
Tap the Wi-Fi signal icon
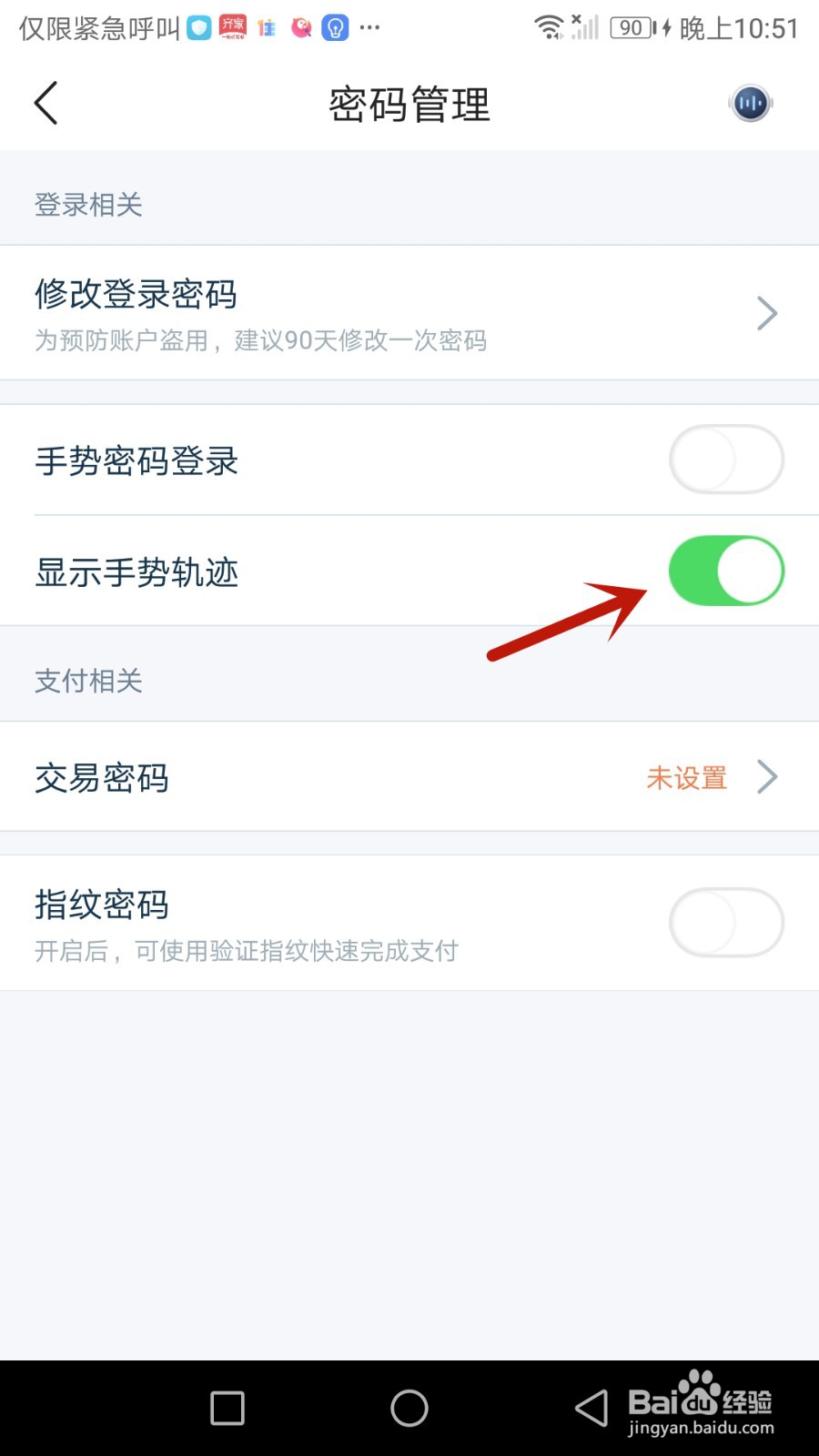[549, 27]
